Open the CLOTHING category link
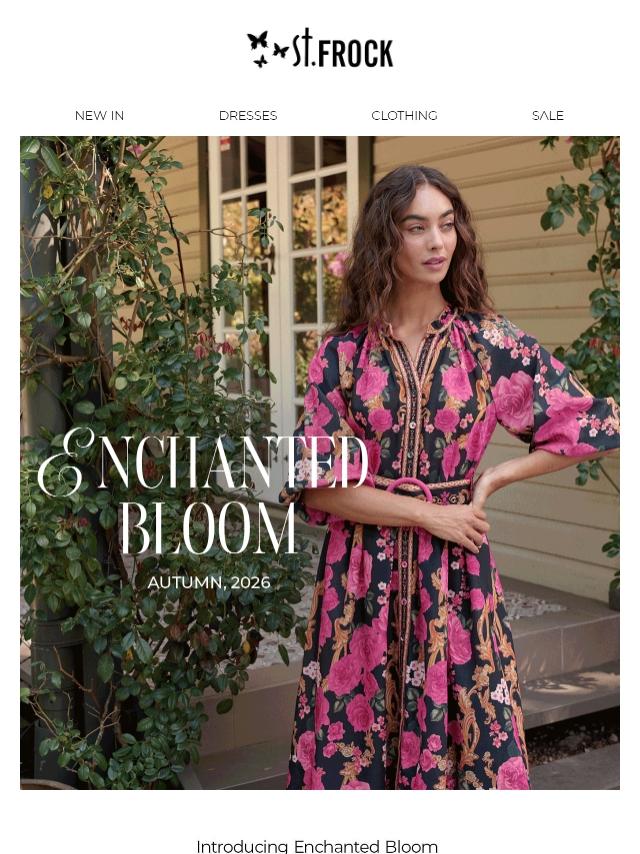The height and width of the screenshot is (854, 640). click(404, 116)
